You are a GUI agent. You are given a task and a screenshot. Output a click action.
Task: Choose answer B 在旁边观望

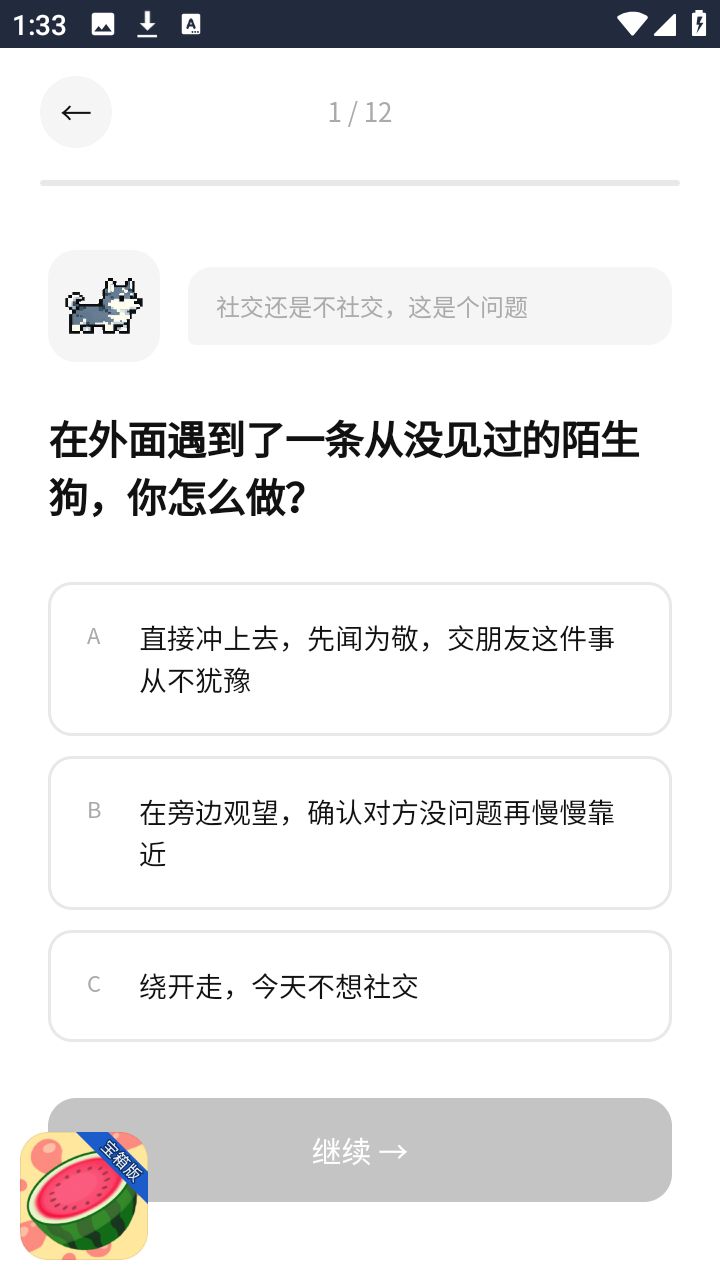click(x=360, y=833)
